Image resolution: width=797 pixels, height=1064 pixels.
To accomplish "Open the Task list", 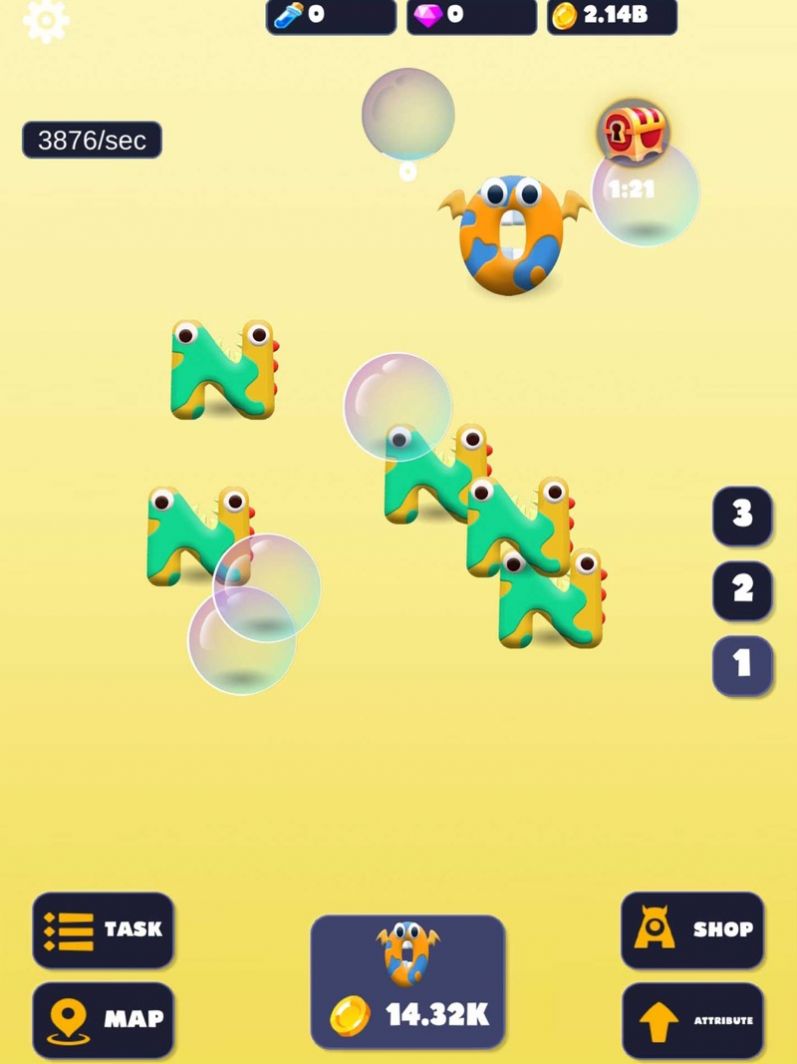I will (103, 929).
